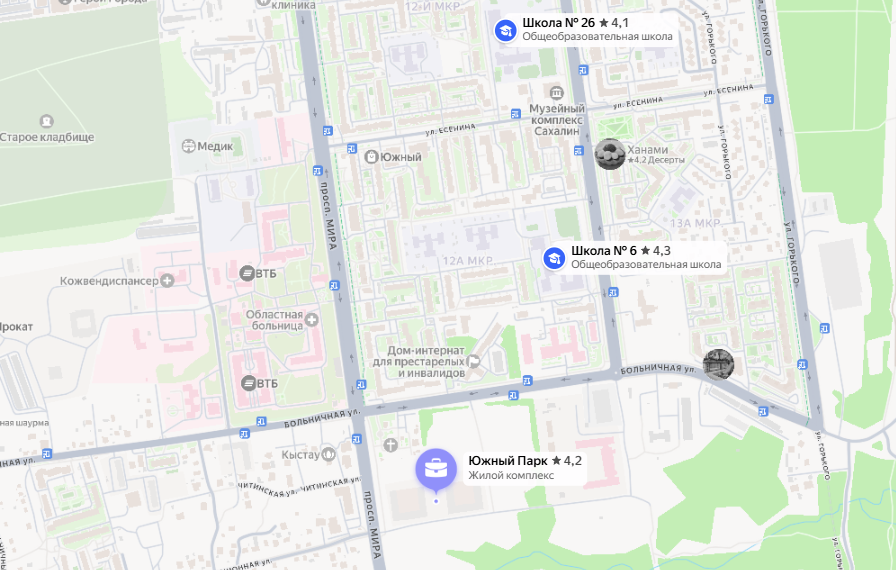This screenshot has width=896, height=570.
Task: Tap the Ханами desserts photo marker
Action: (x=610, y=154)
